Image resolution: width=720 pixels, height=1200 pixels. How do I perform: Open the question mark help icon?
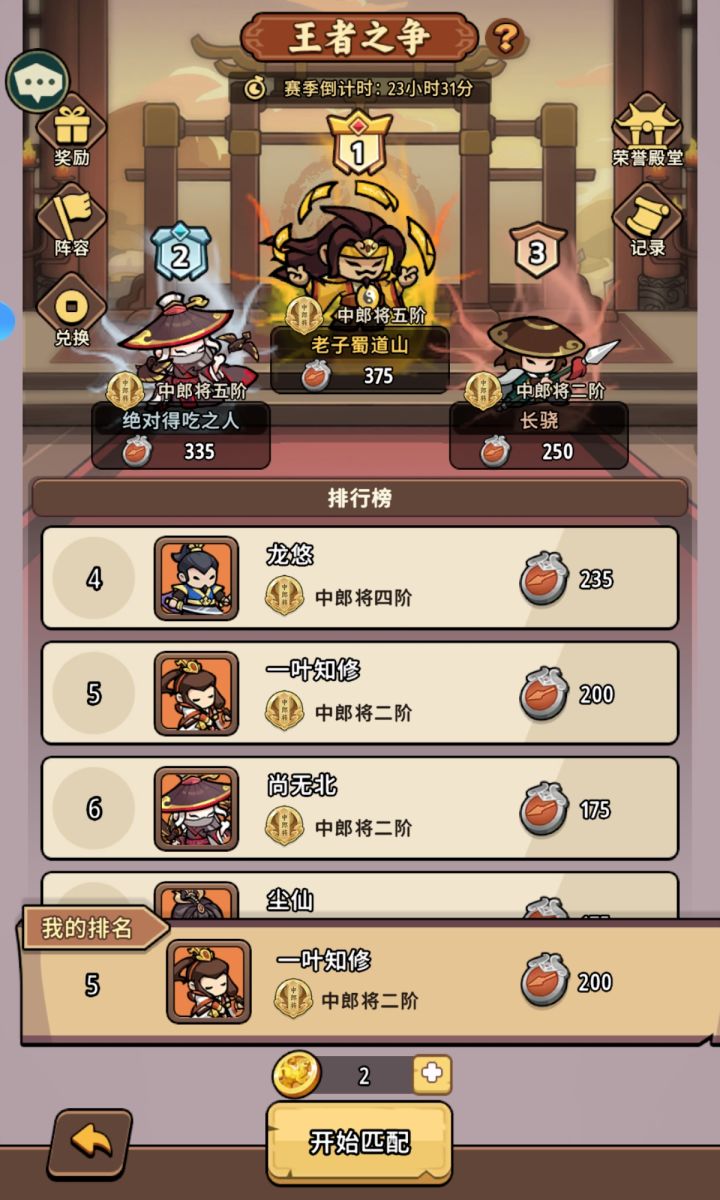point(505,36)
